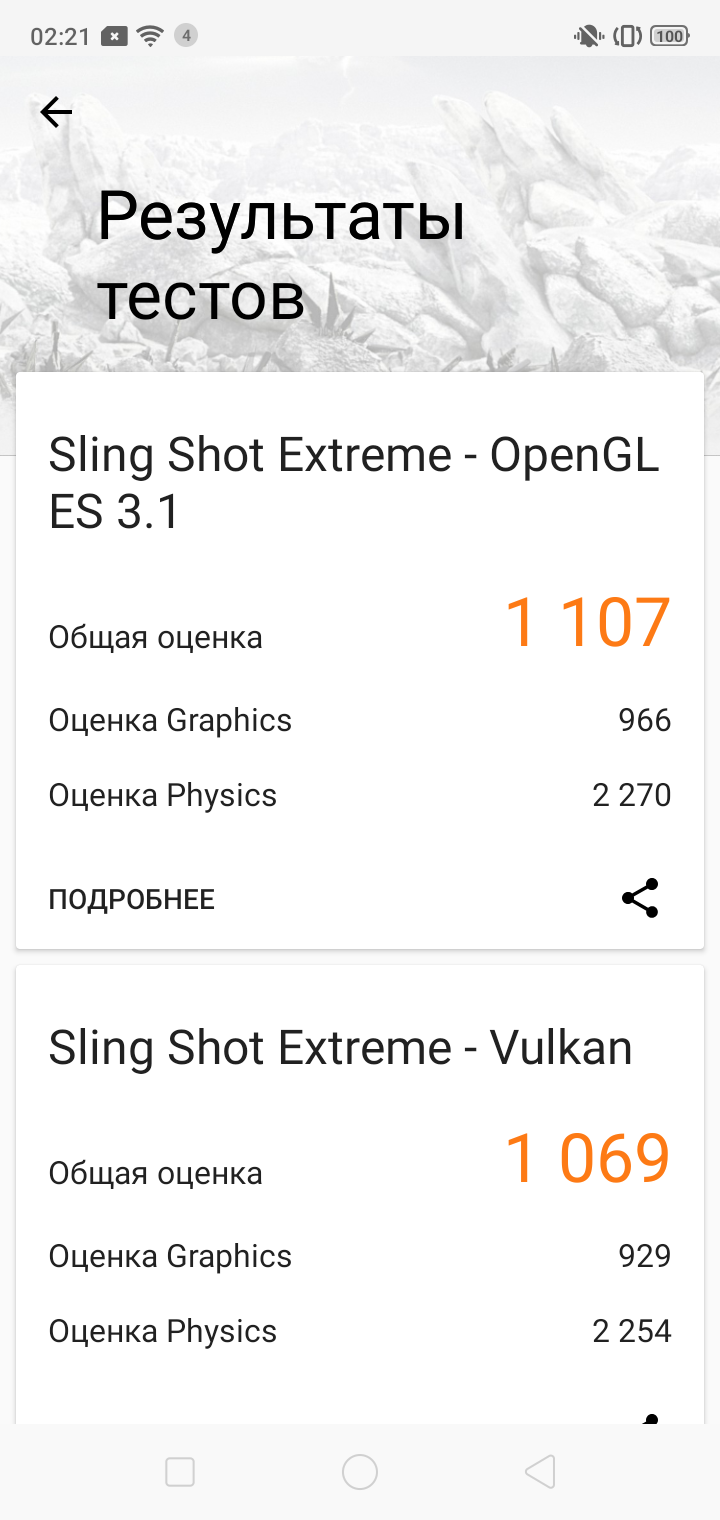Share the OpenGL ES 3.1 test result

(640, 898)
